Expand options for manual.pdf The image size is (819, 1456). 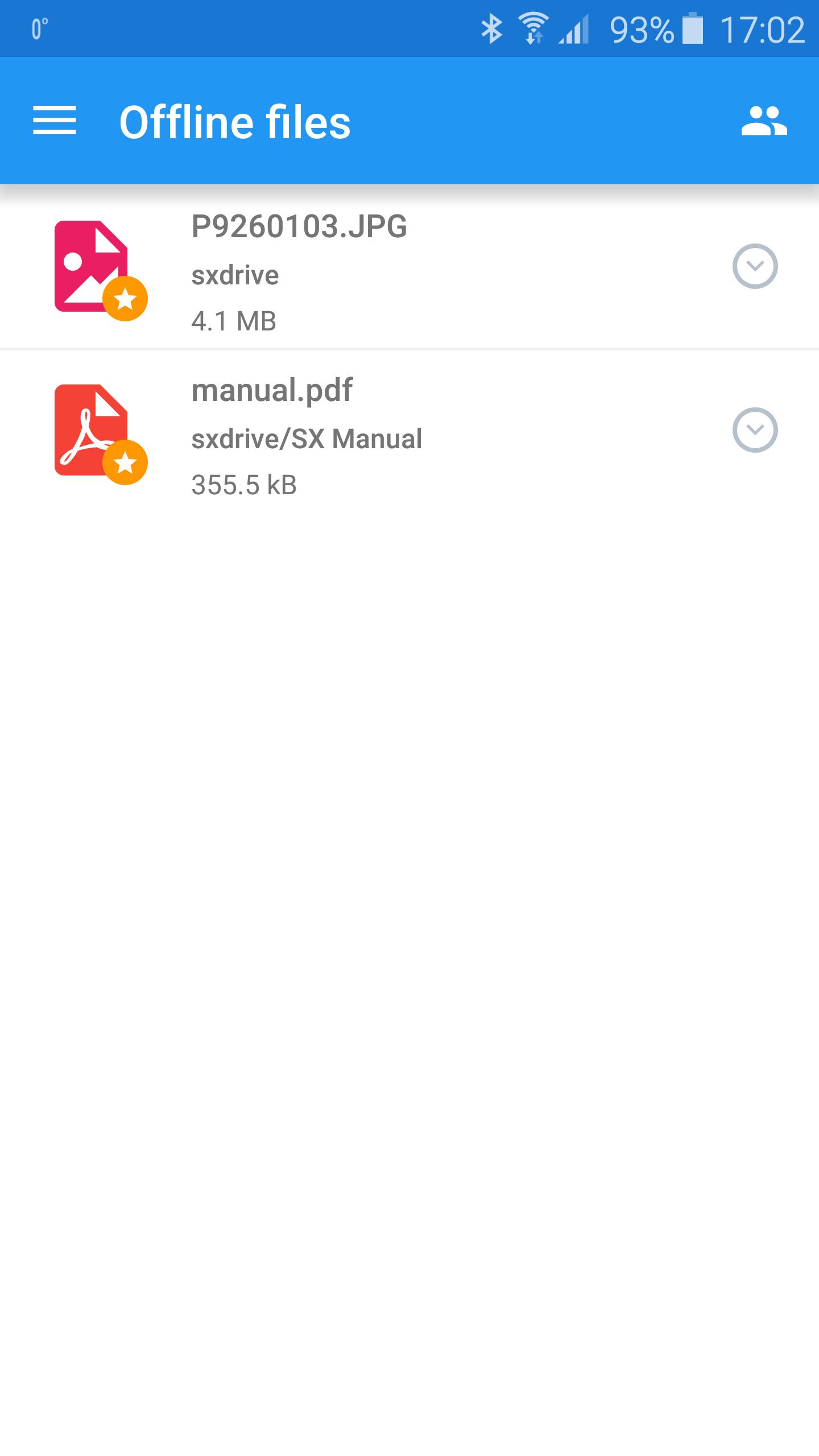[755, 430]
